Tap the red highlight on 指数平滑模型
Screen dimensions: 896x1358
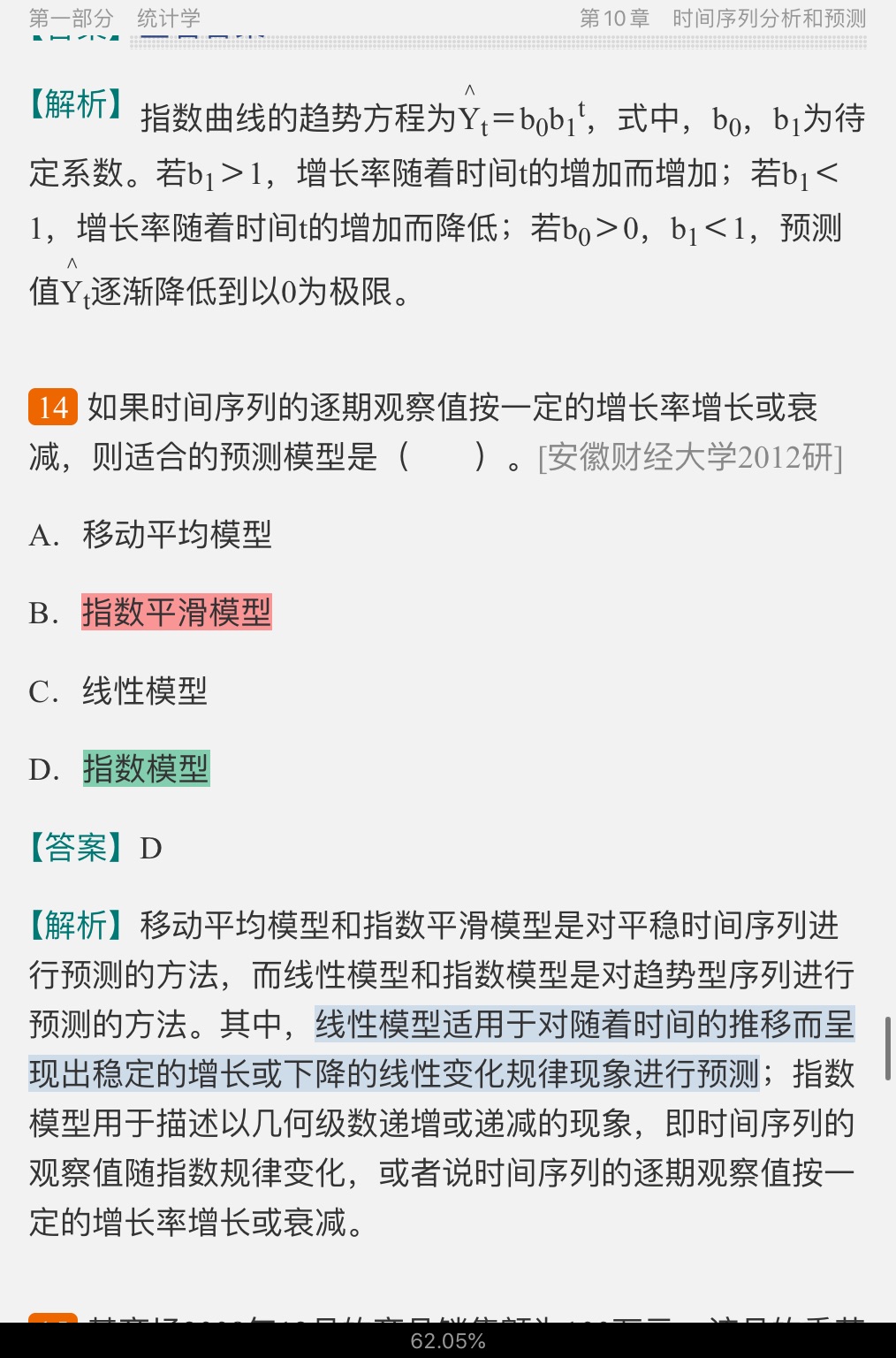(177, 612)
